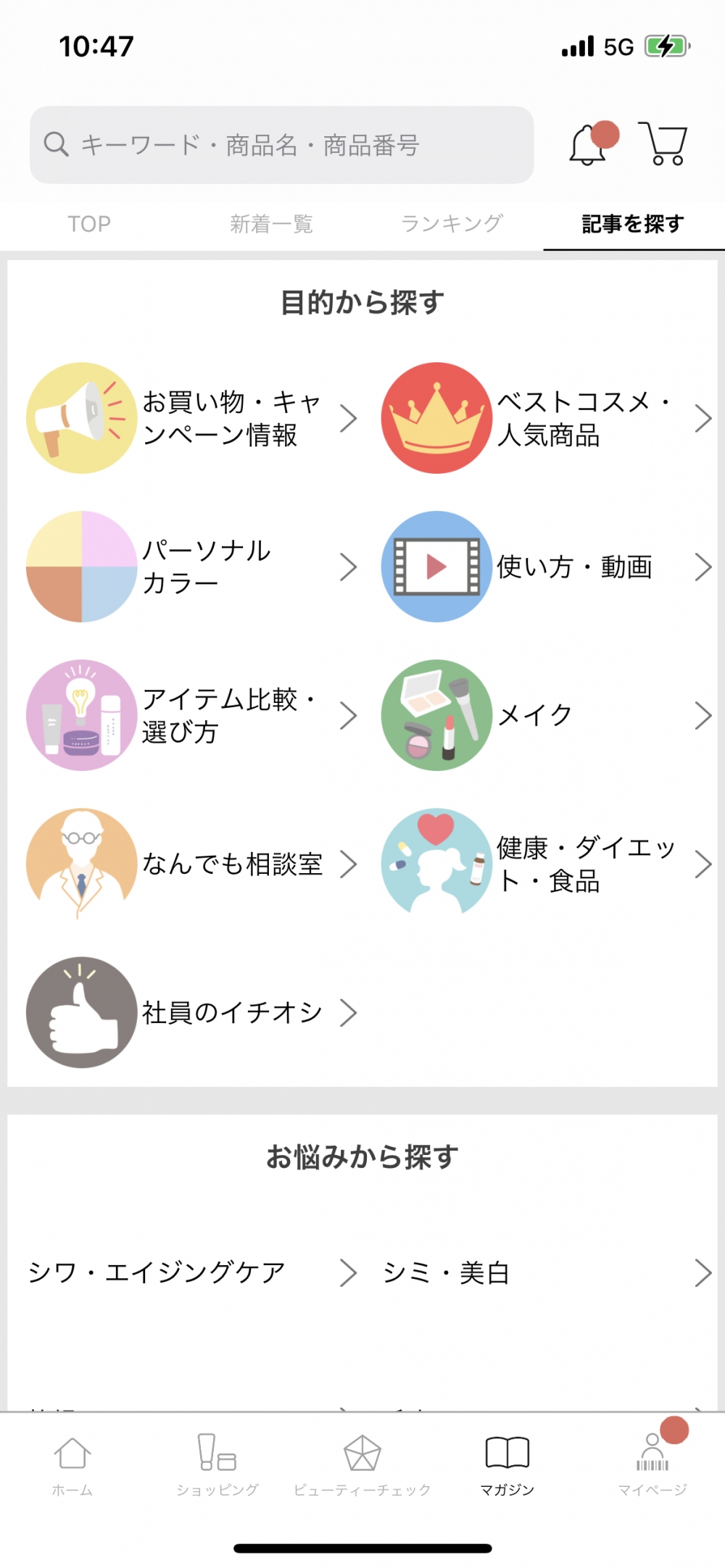This screenshot has width=725, height=1568.
Task: Switch to the TOP tab
Action: [x=89, y=224]
